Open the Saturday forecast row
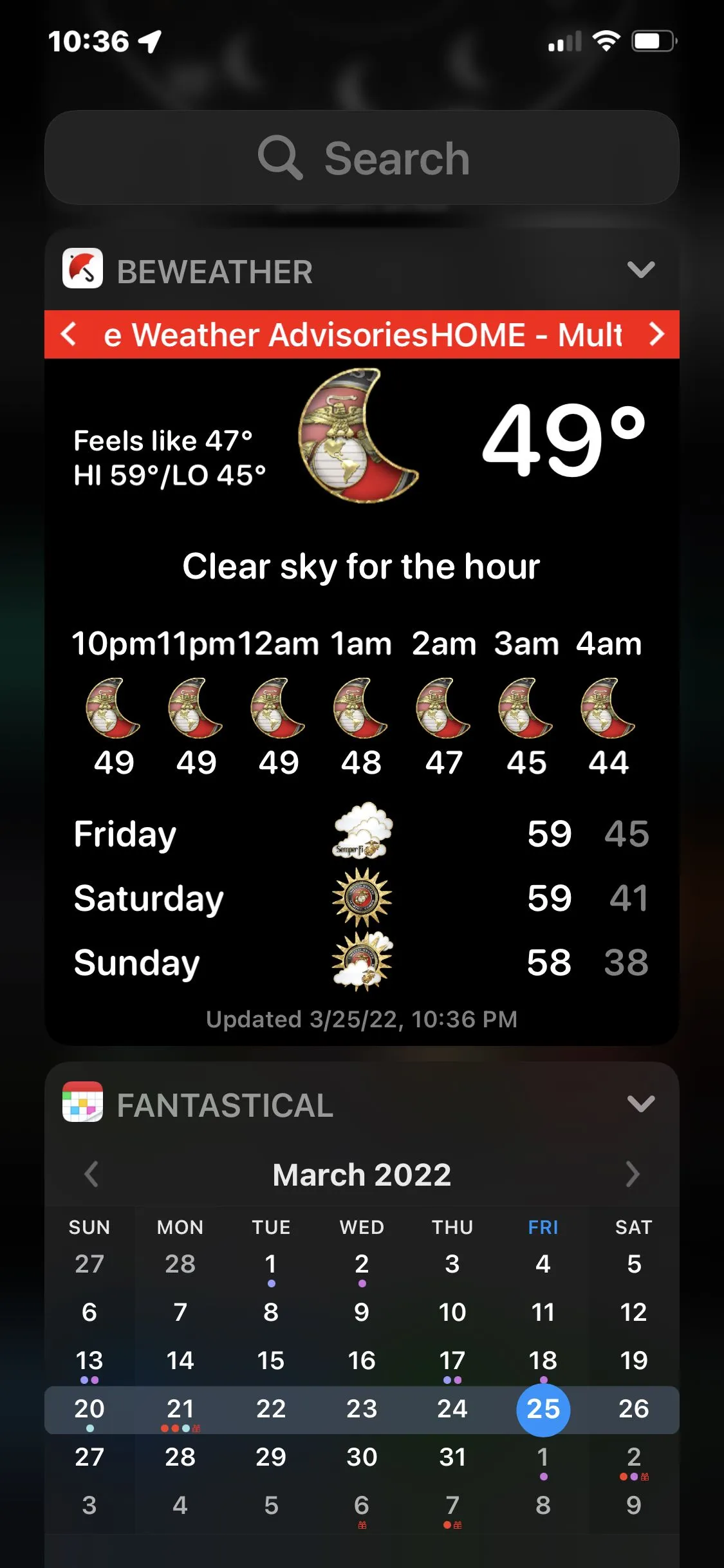This screenshot has height=1568, width=724. pyautogui.click(x=362, y=898)
